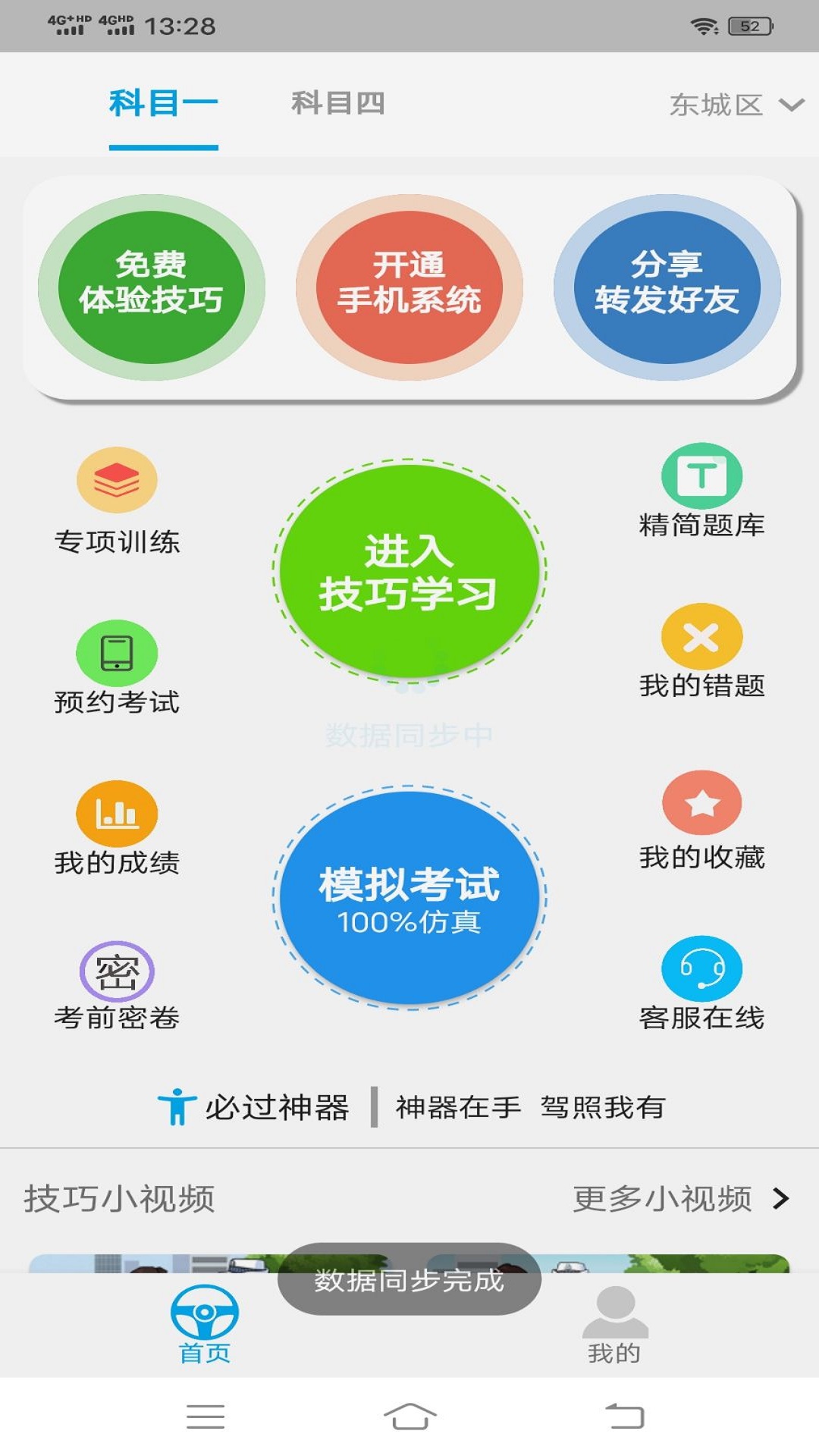
Task: Choose 分享转发好友 share to friends
Action: pos(669,284)
